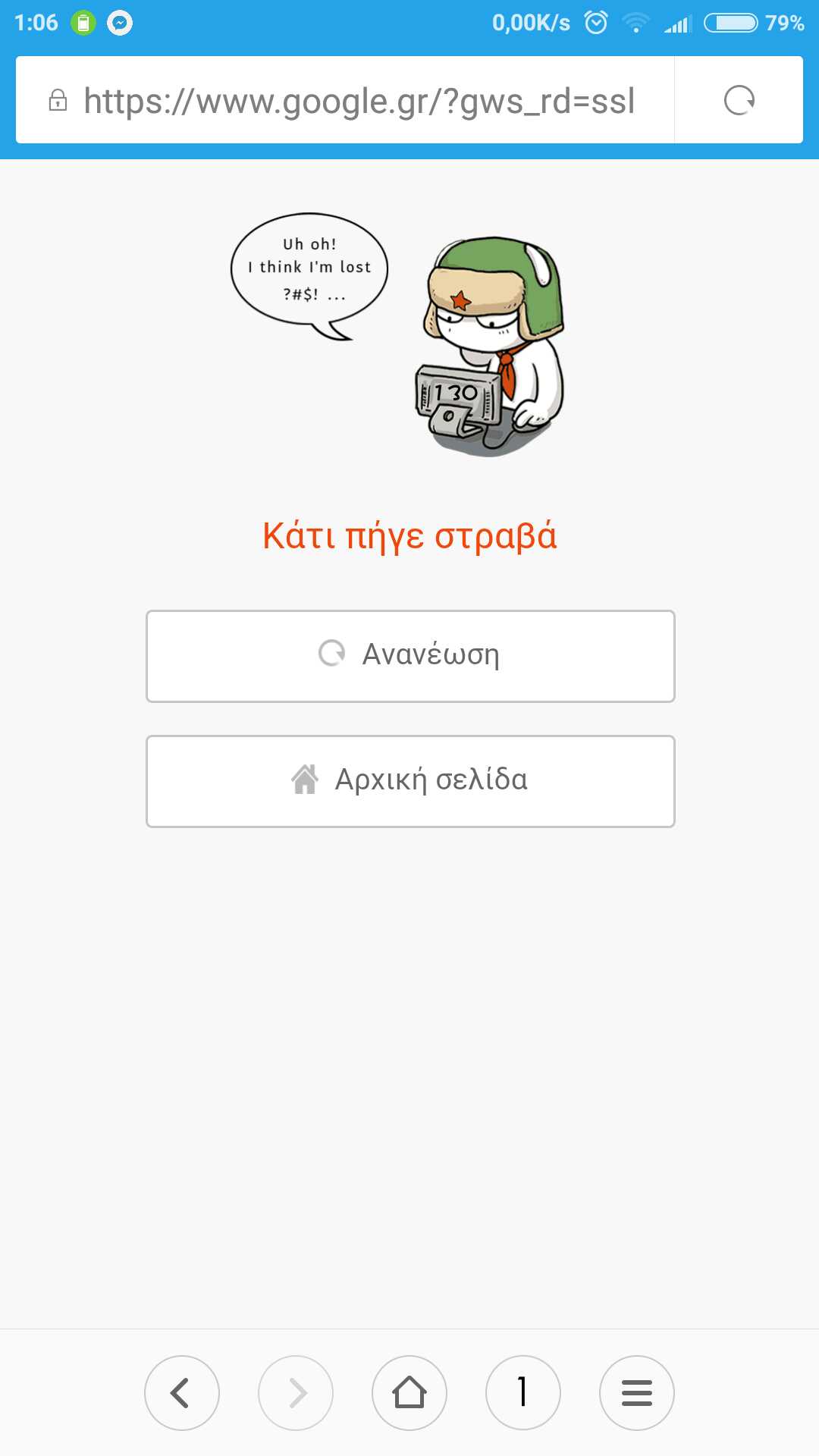Open the browser home in bottom toolbar
819x1456 pixels.
409,1393
